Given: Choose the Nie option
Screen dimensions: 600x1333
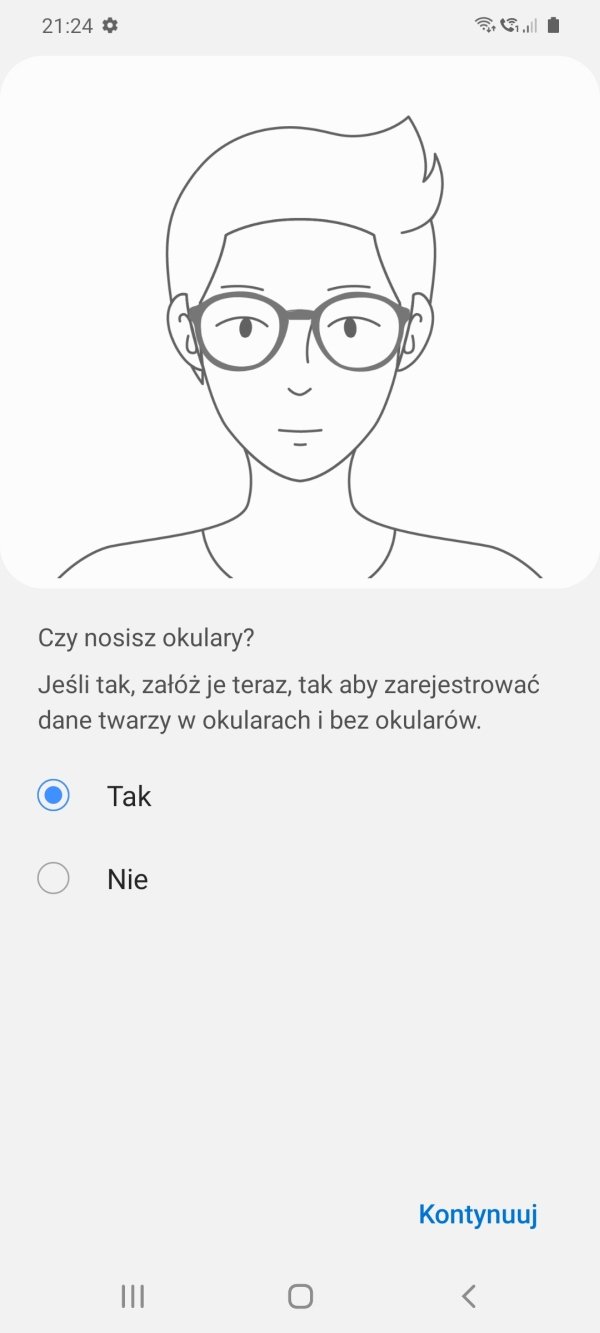Looking at the screenshot, I should tap(53, 879).
